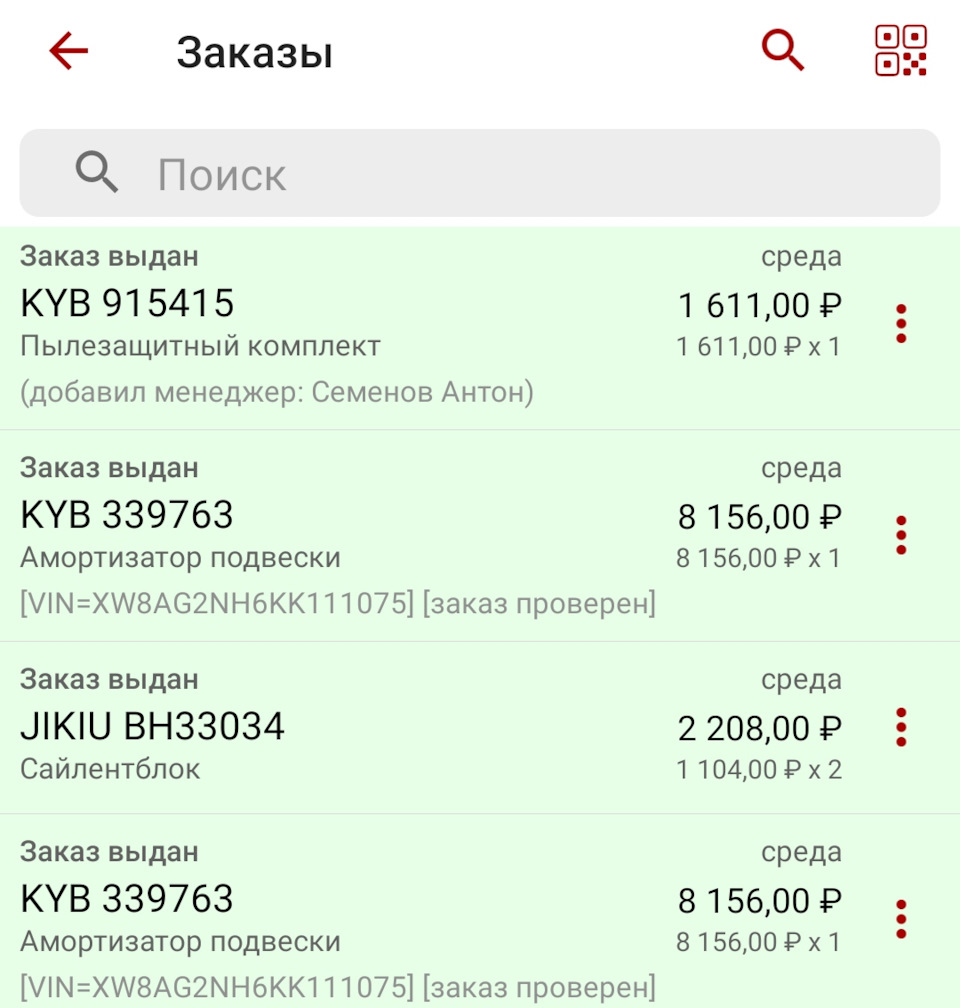View the JIKIU BH33034 Сайлентблок order
Image resolution: width=960 pixels, height=1008 pixels.
(400, 728)
